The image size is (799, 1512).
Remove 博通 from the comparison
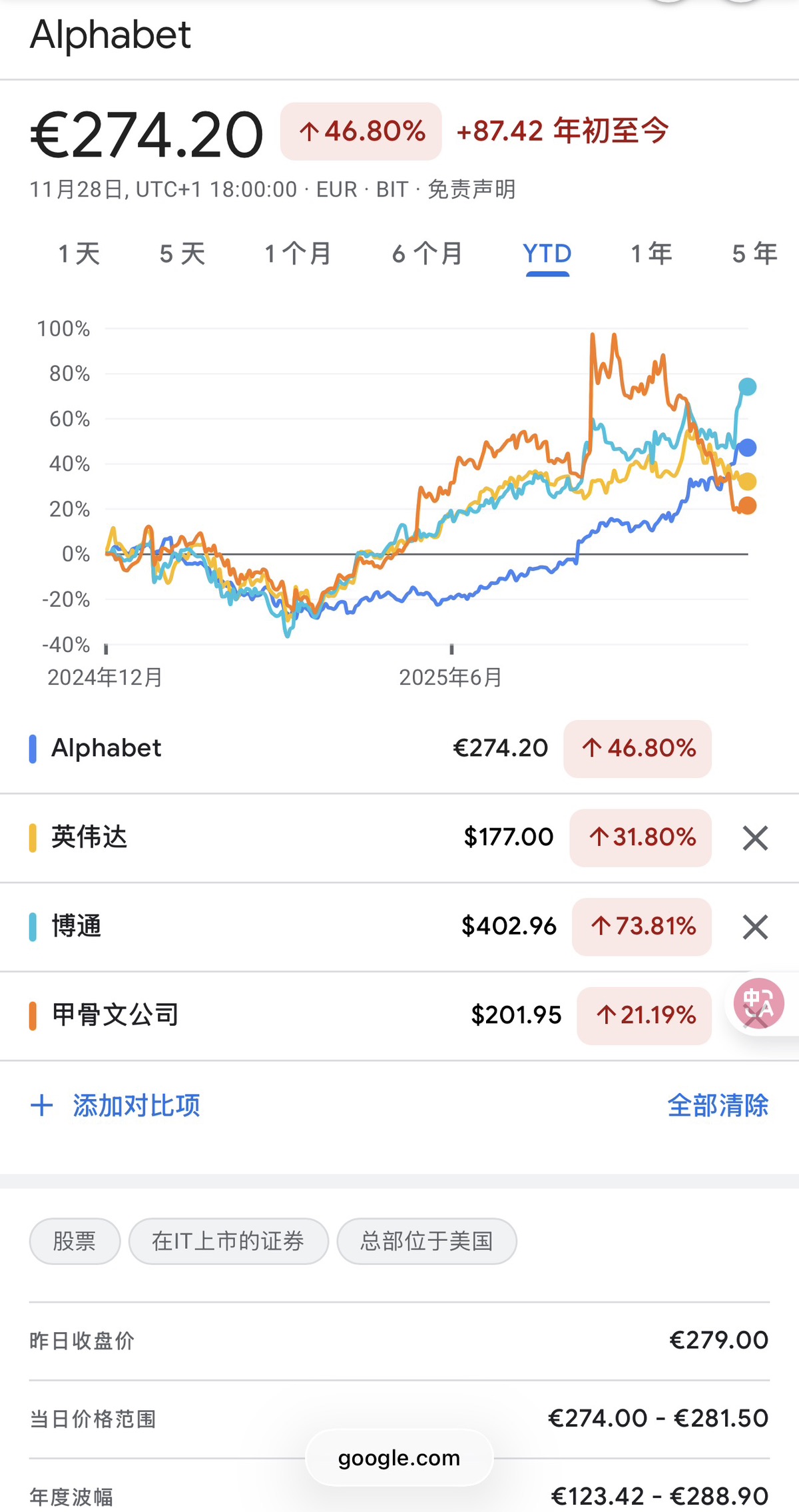pos(755,927)
